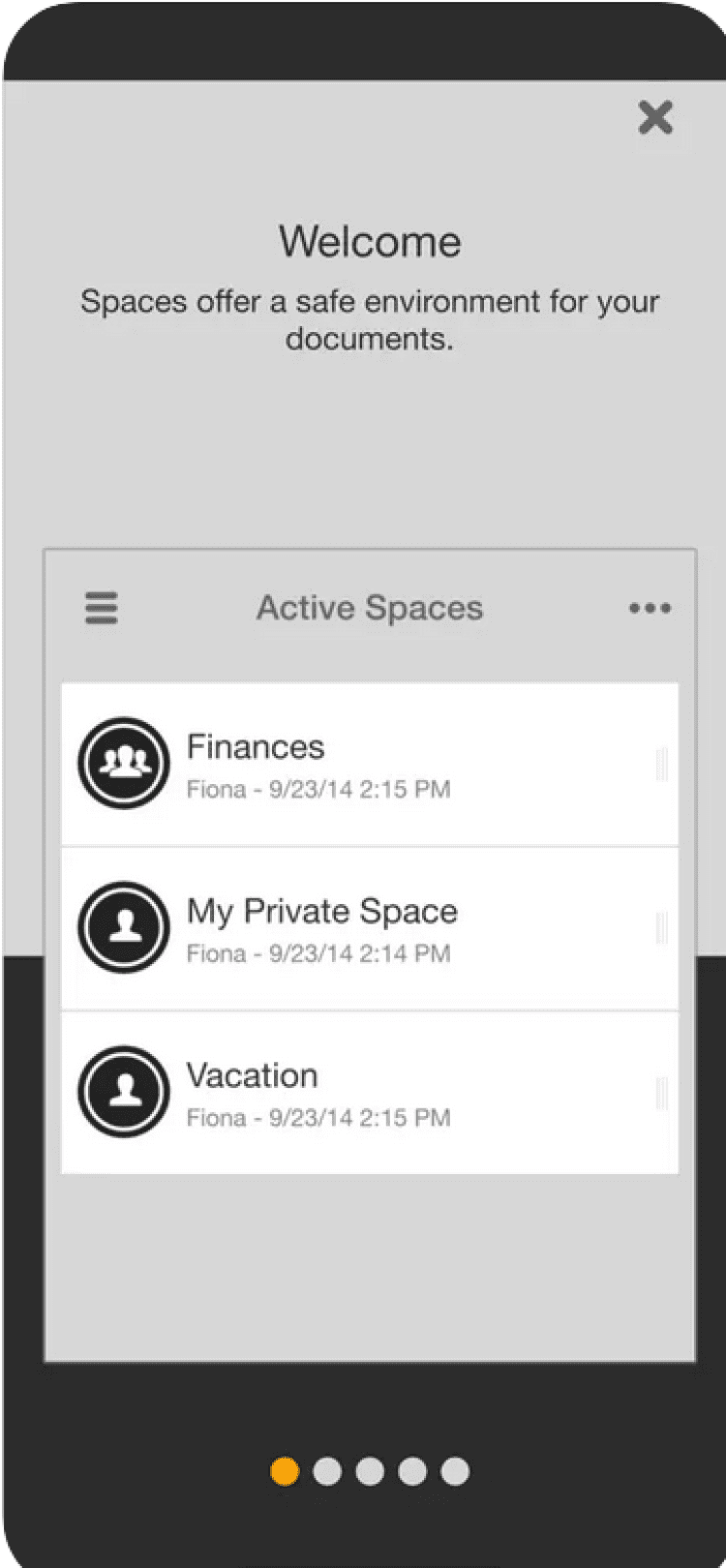The height and width of the screenshot is (1568, 726).
Task: Jump to the second page indicator dot
Action: [x=327, y=1471]
